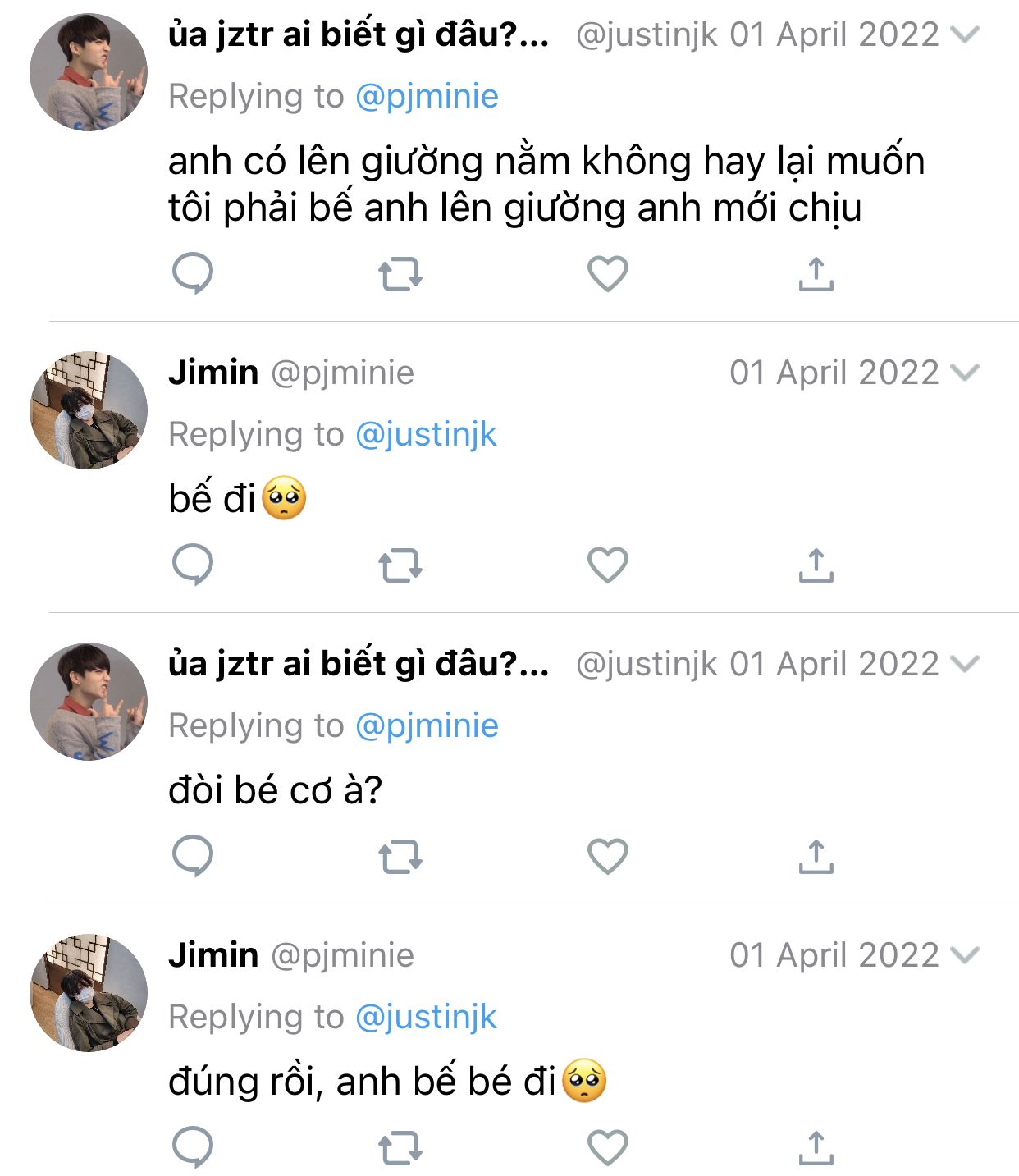Like Jimin's tweet 'đúng rồi, anh bế bé đi'
This screenshot has width=1019, height=1176.
pyautogui.click(x=607, y=1147)
